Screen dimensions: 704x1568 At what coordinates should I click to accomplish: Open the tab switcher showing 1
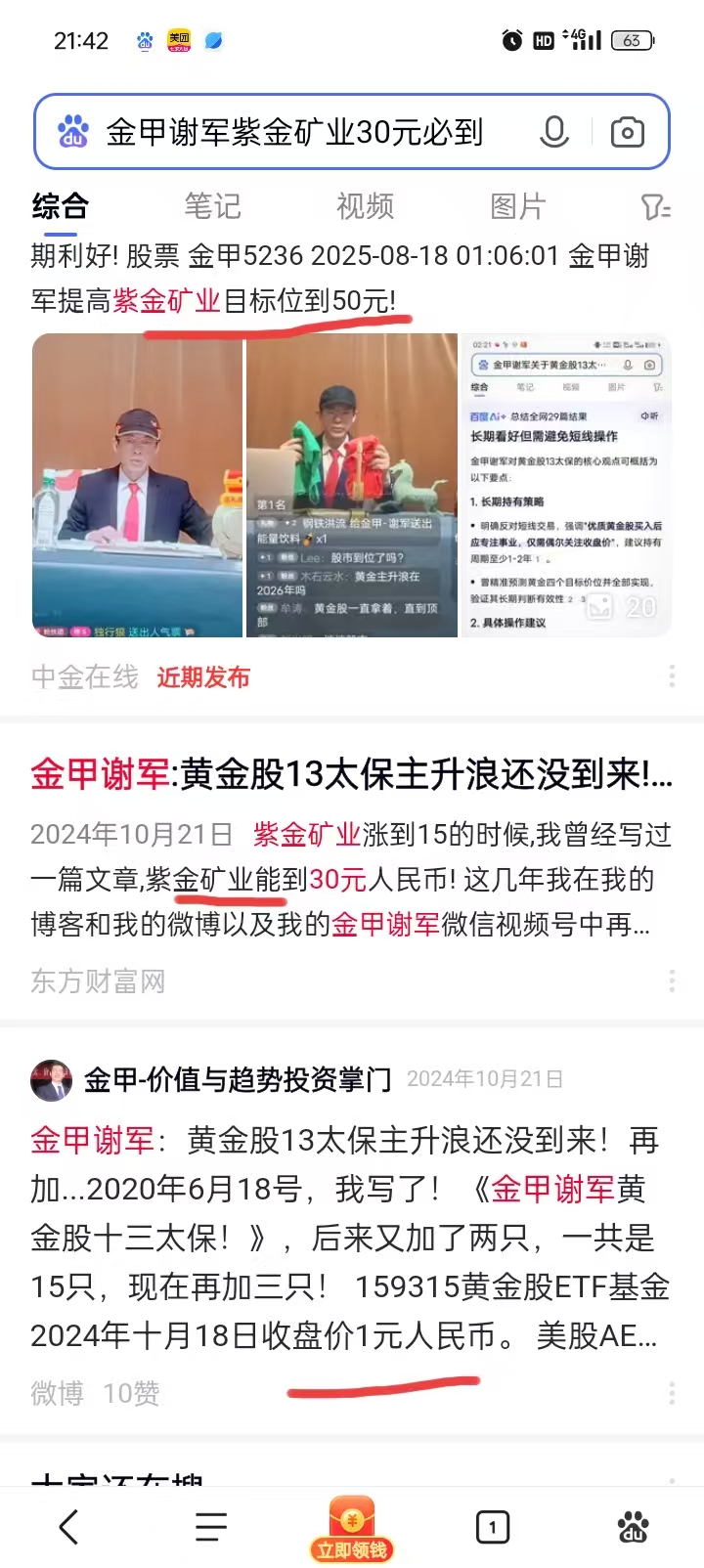tap(492, 1527)
